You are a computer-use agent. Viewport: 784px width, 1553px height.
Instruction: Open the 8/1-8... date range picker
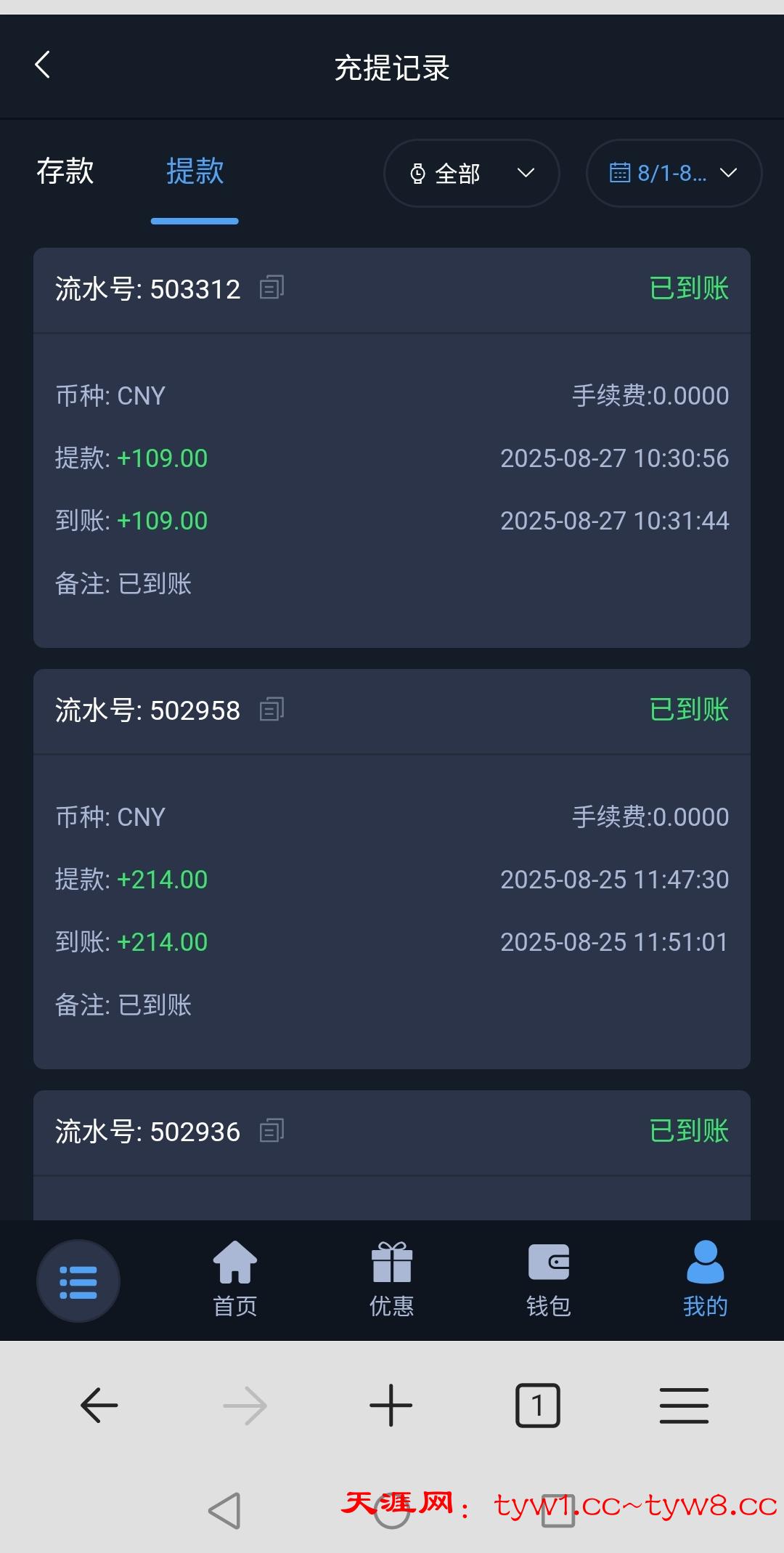point(674,173)
